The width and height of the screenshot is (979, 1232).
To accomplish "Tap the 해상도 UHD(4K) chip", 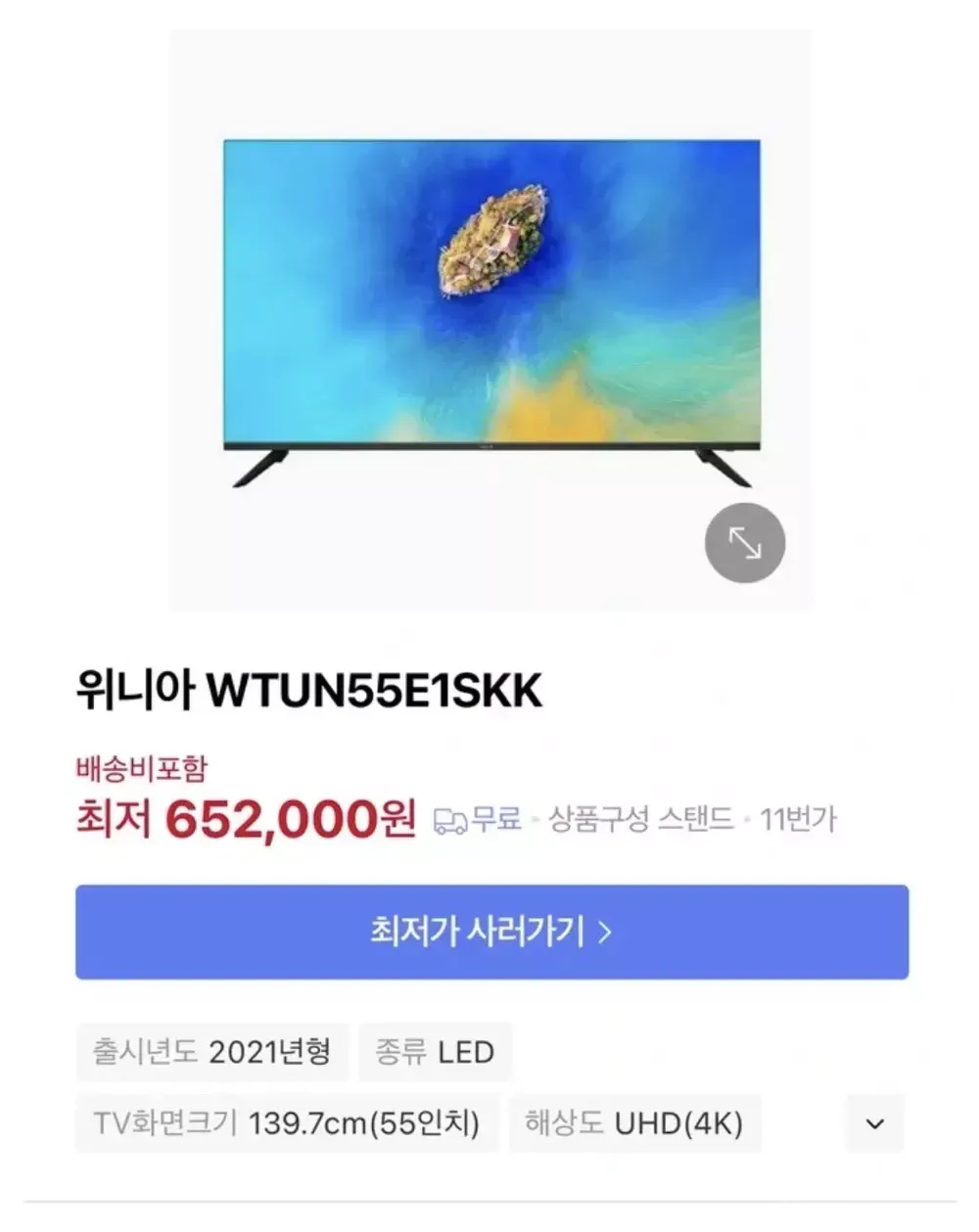I will pyautogui.click(x=634, y=1122).
